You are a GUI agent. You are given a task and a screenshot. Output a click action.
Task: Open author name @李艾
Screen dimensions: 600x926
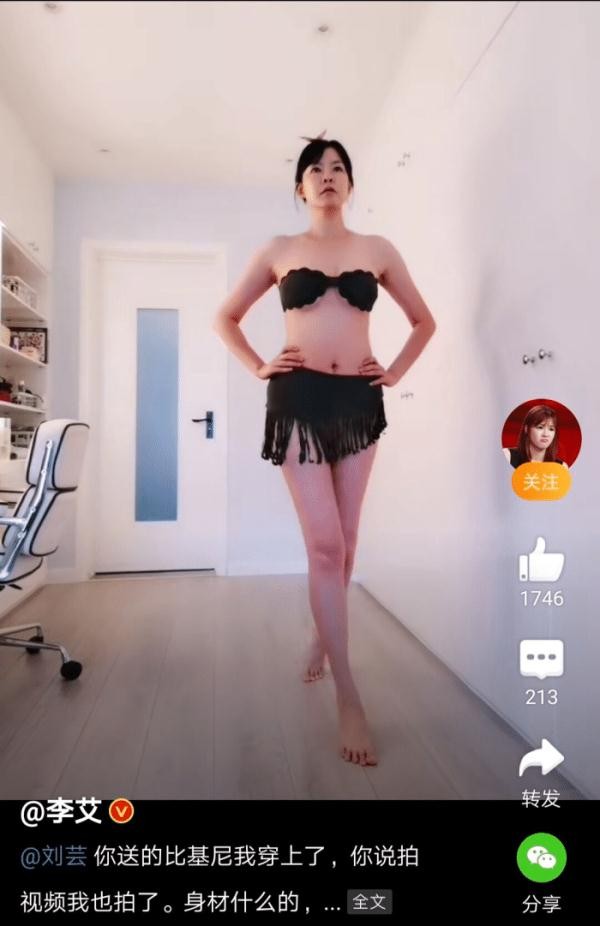(x=62, y=812)
